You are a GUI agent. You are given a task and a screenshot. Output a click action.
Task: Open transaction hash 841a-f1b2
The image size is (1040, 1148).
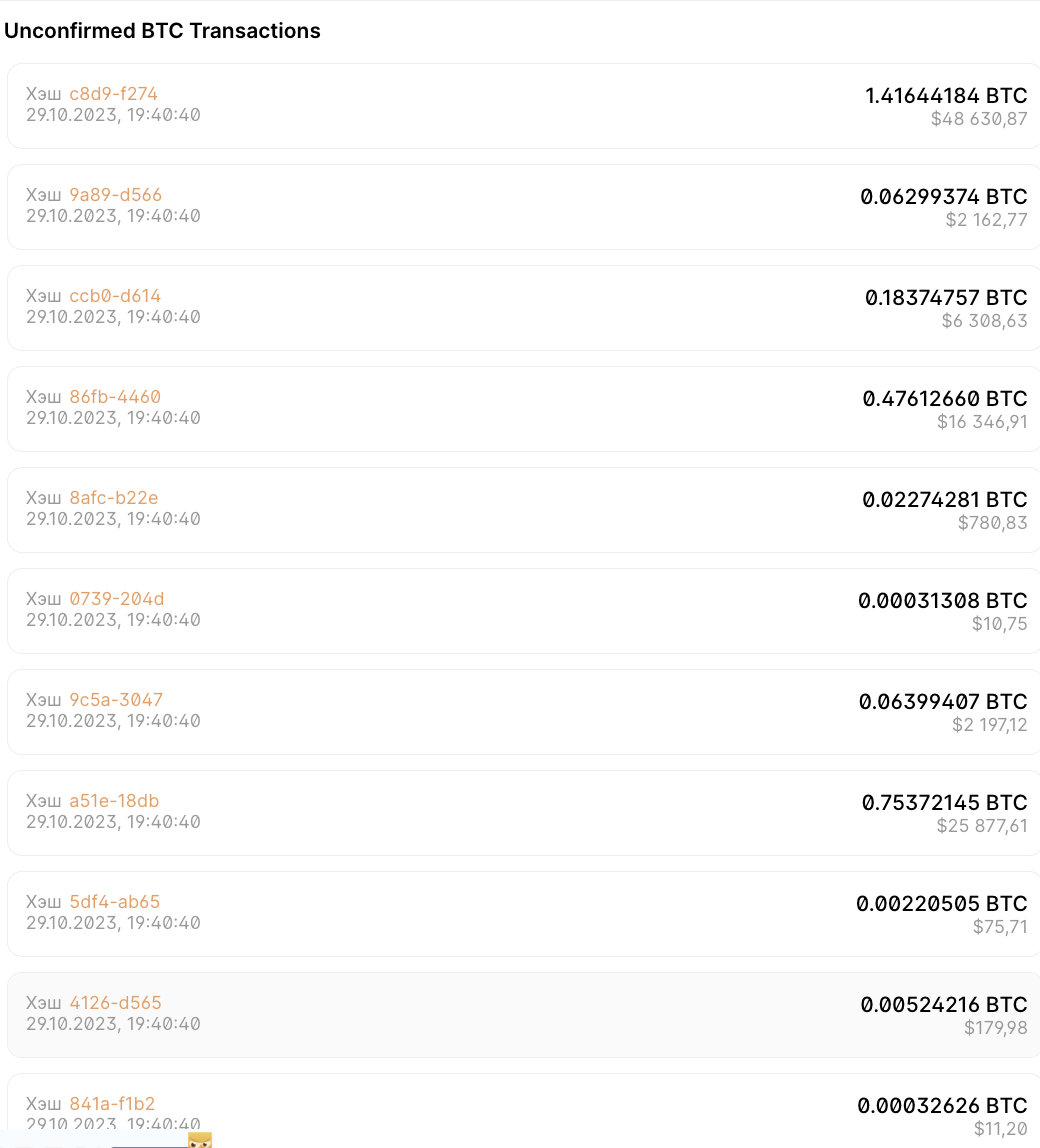[113, 1104]
